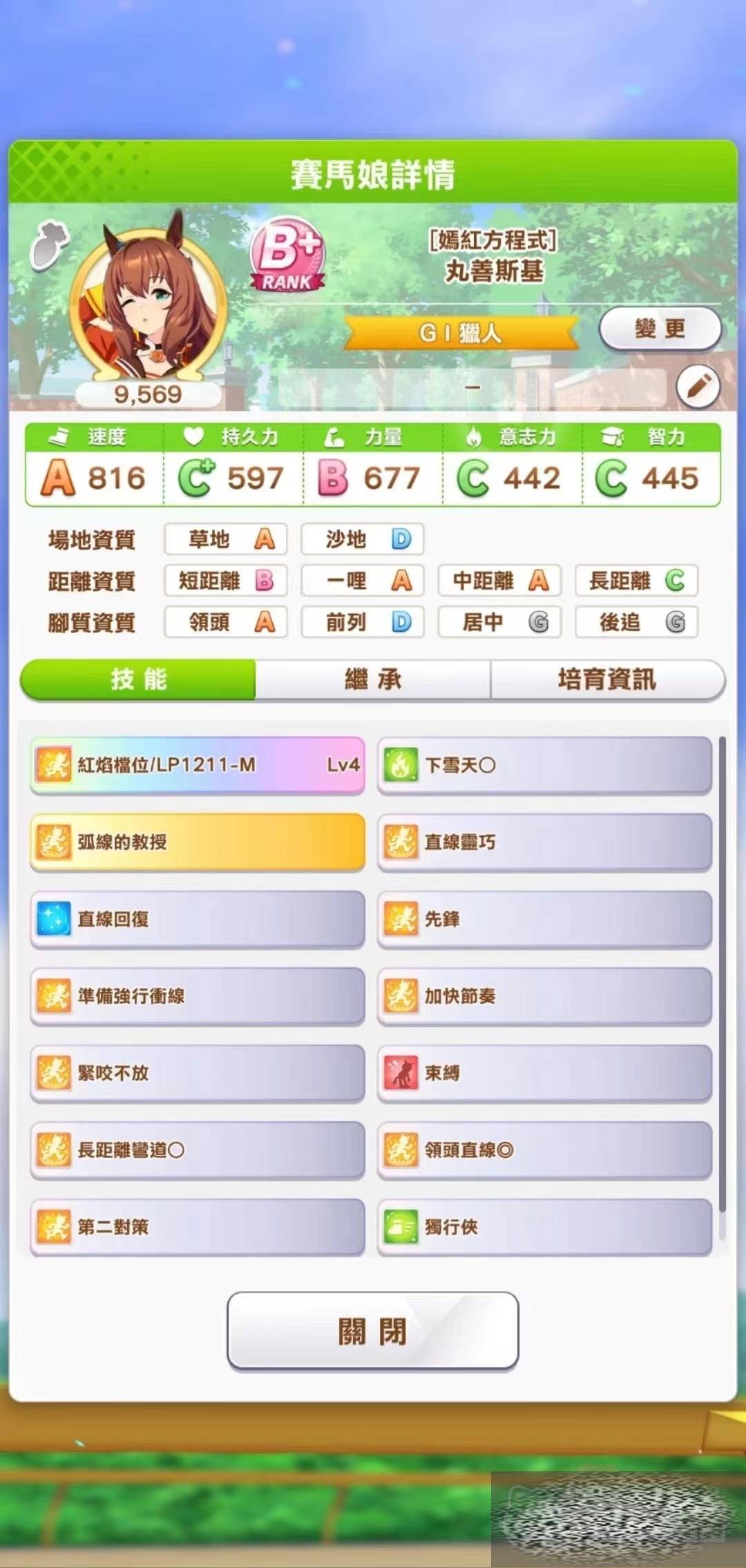This screenshot has width=746, height=1568.
Task: Open the 長距離彎道○ skill
Action: [x=197, y=1150]
